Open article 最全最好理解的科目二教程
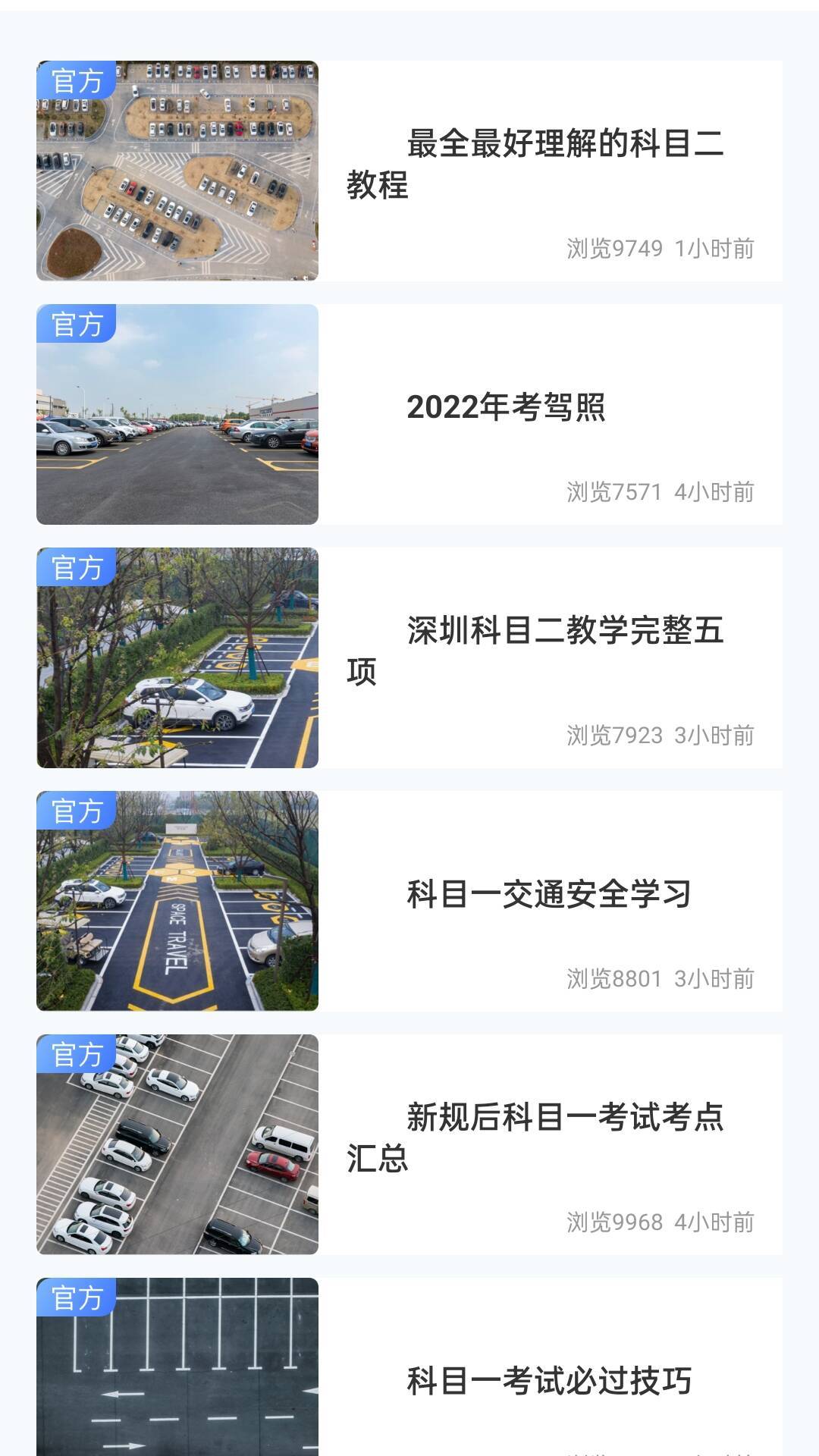This screenshot has width=819, height=1456. (x=535, y=165)
